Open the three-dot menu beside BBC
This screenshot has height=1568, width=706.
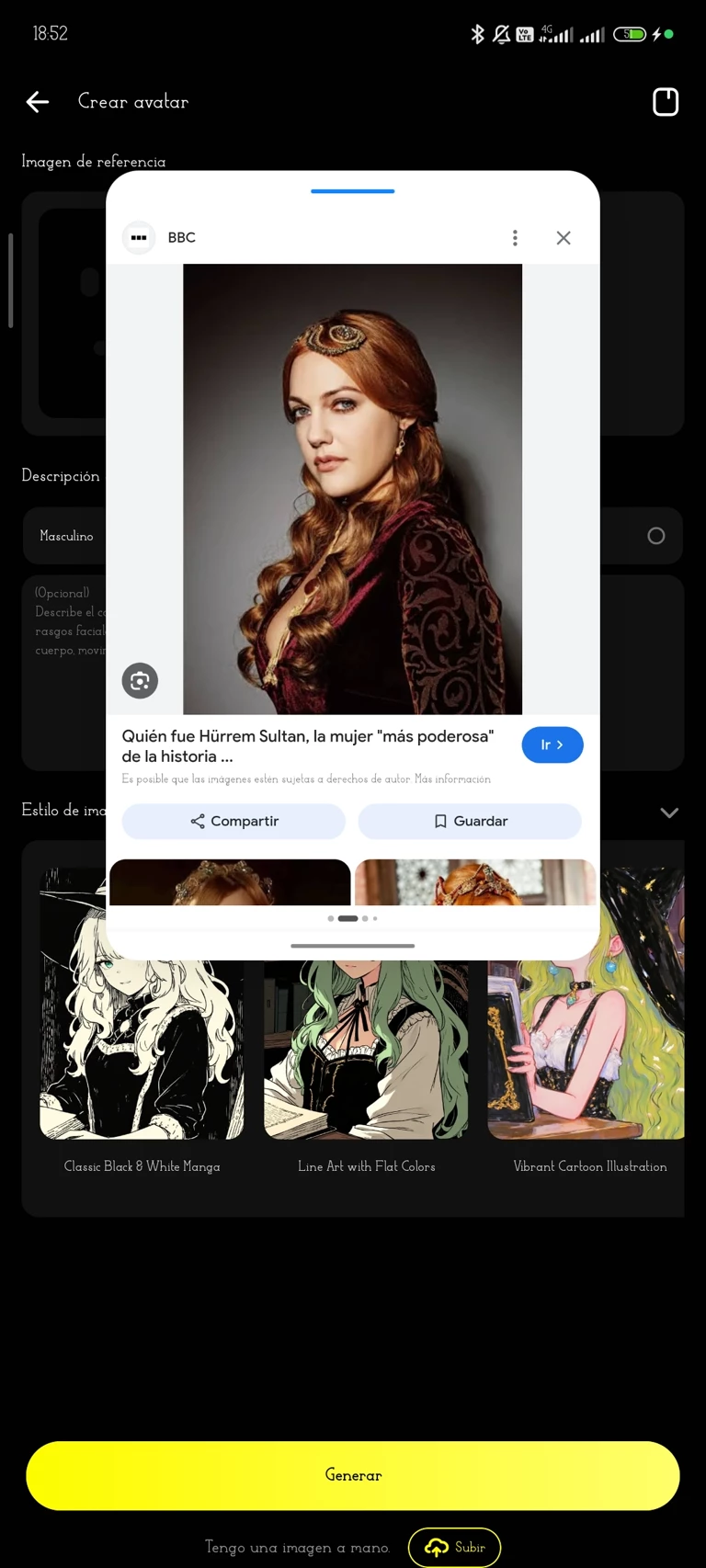[x=515, y=238]
